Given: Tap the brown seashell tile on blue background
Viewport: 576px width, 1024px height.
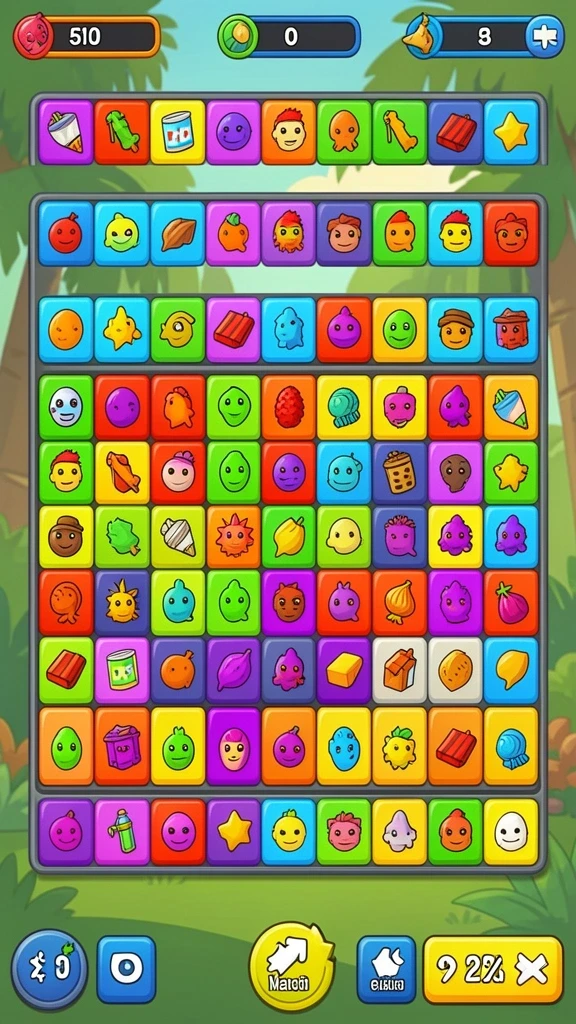Looking at the screenshot, I should point(178,233).
